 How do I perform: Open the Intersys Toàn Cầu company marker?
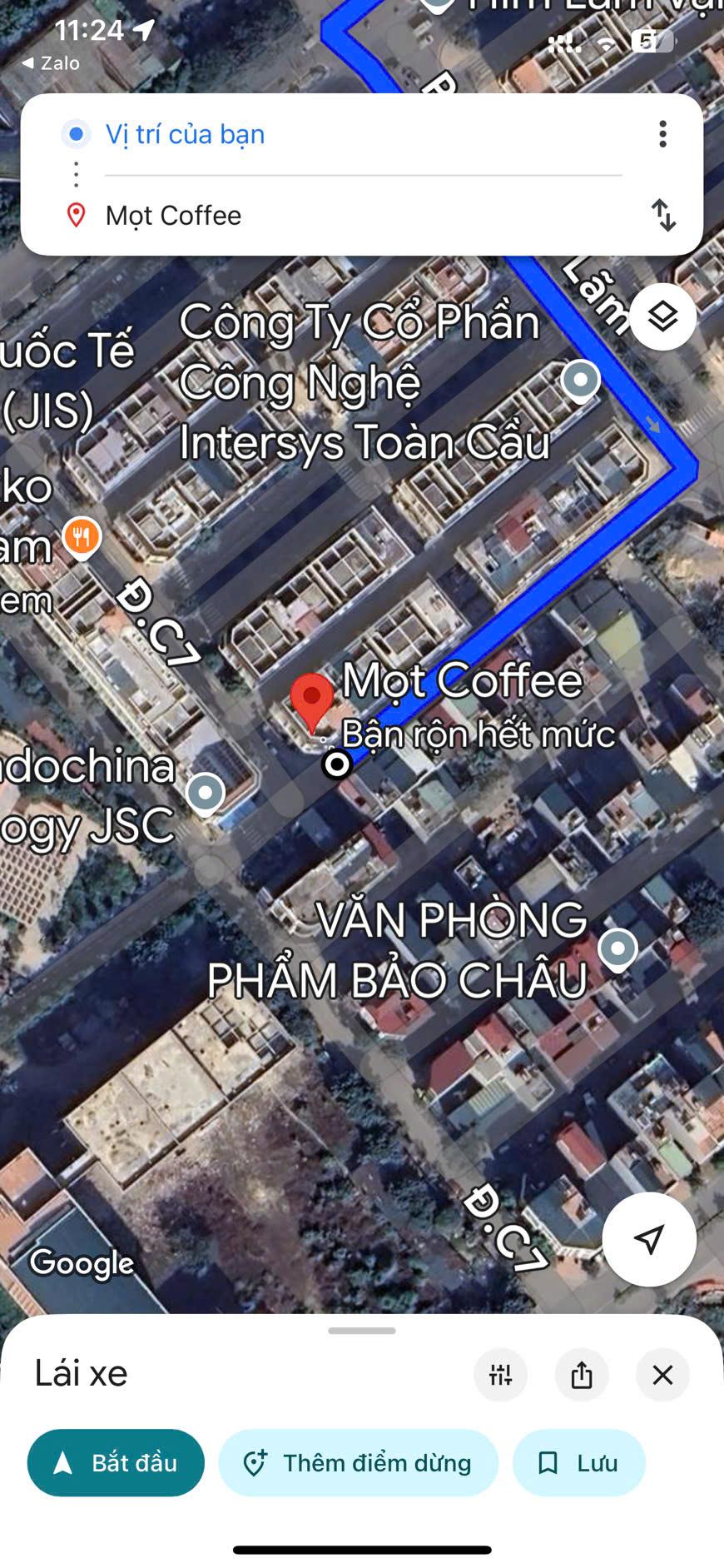(581, 382)
